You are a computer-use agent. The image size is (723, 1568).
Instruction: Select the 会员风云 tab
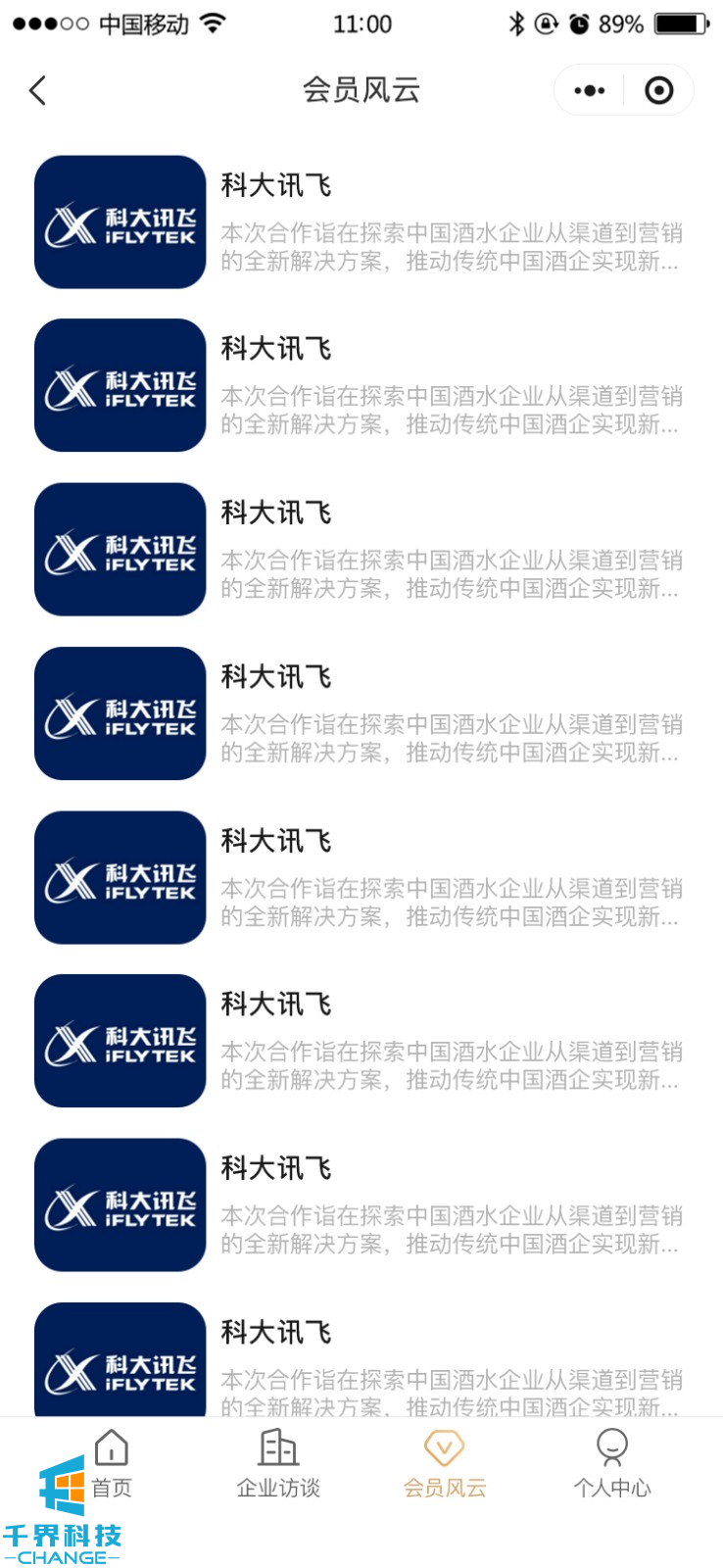tap(445, 1463)
